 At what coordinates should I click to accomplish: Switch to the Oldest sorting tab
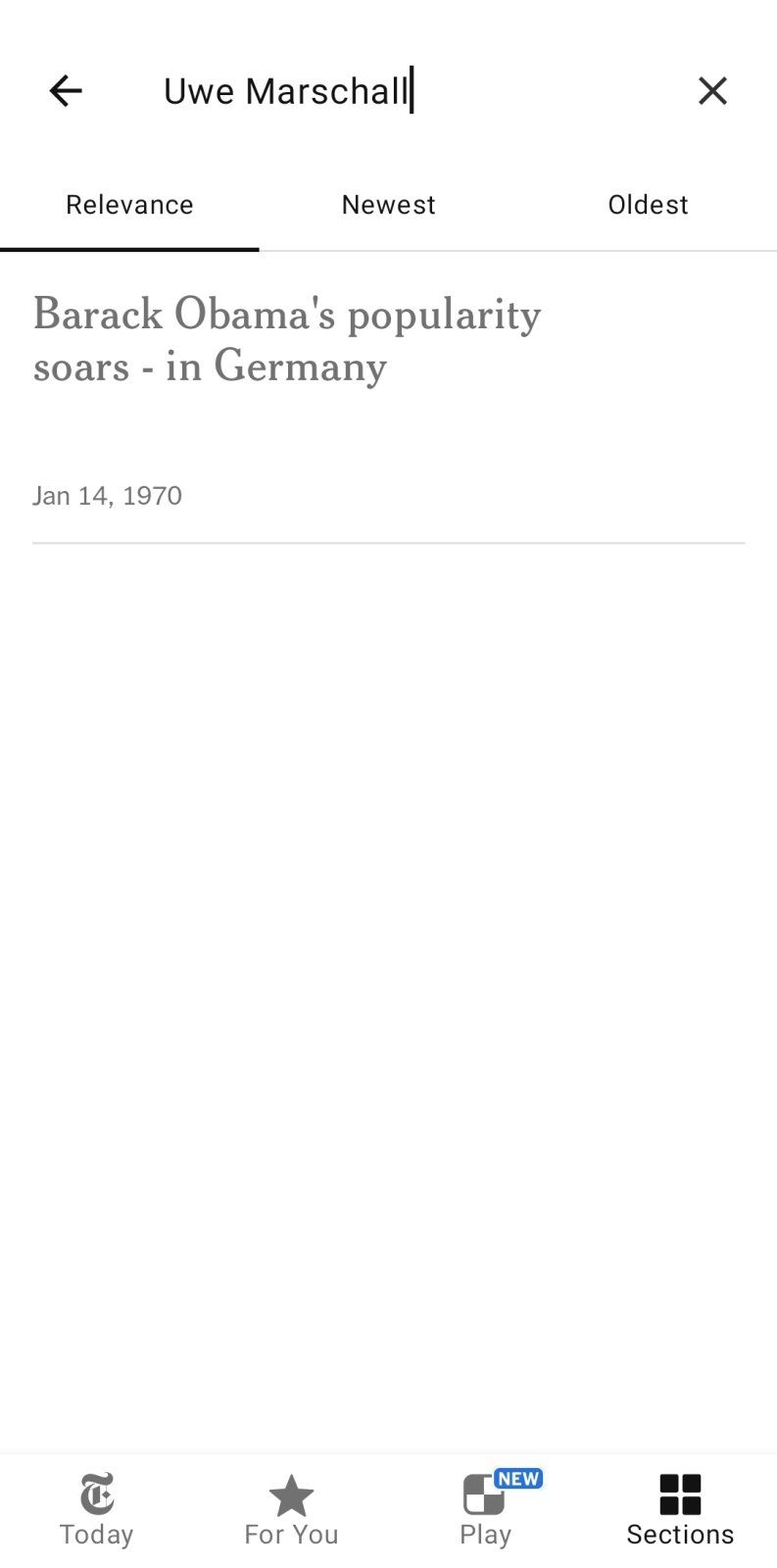tap(648, 205)
